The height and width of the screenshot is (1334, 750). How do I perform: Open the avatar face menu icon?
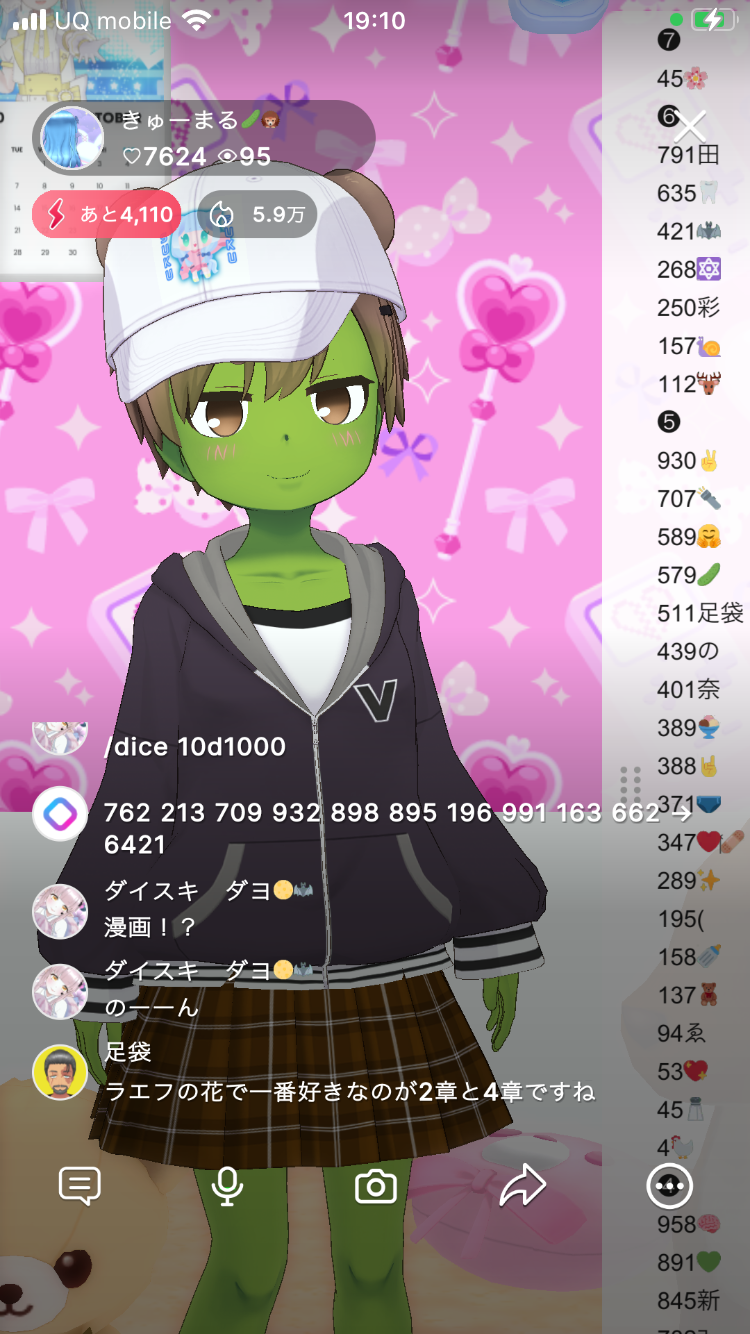point(669,1186)
